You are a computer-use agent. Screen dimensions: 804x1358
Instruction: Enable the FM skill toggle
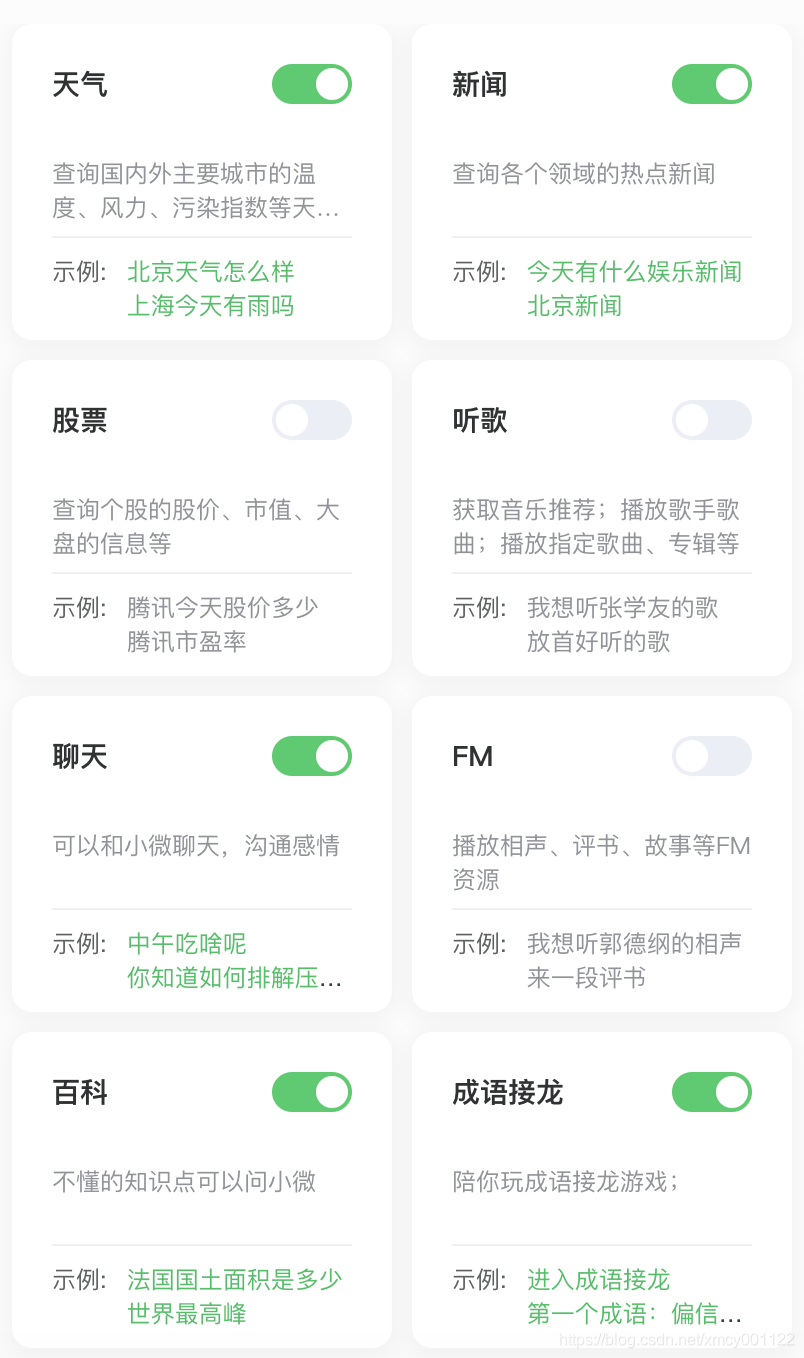tap(711, 756)
